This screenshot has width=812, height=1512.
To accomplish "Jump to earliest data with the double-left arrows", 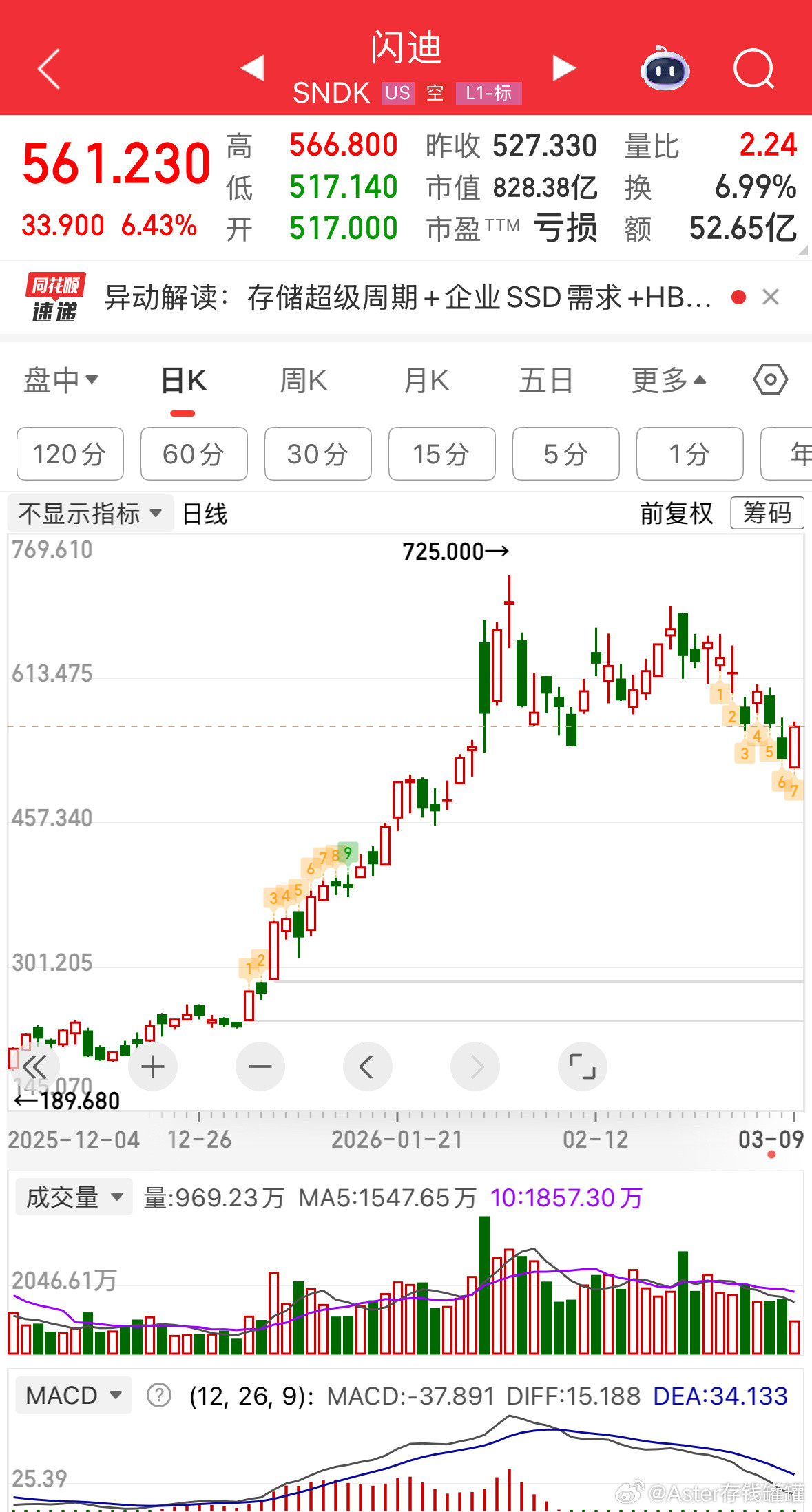I will click(36, 1067).
